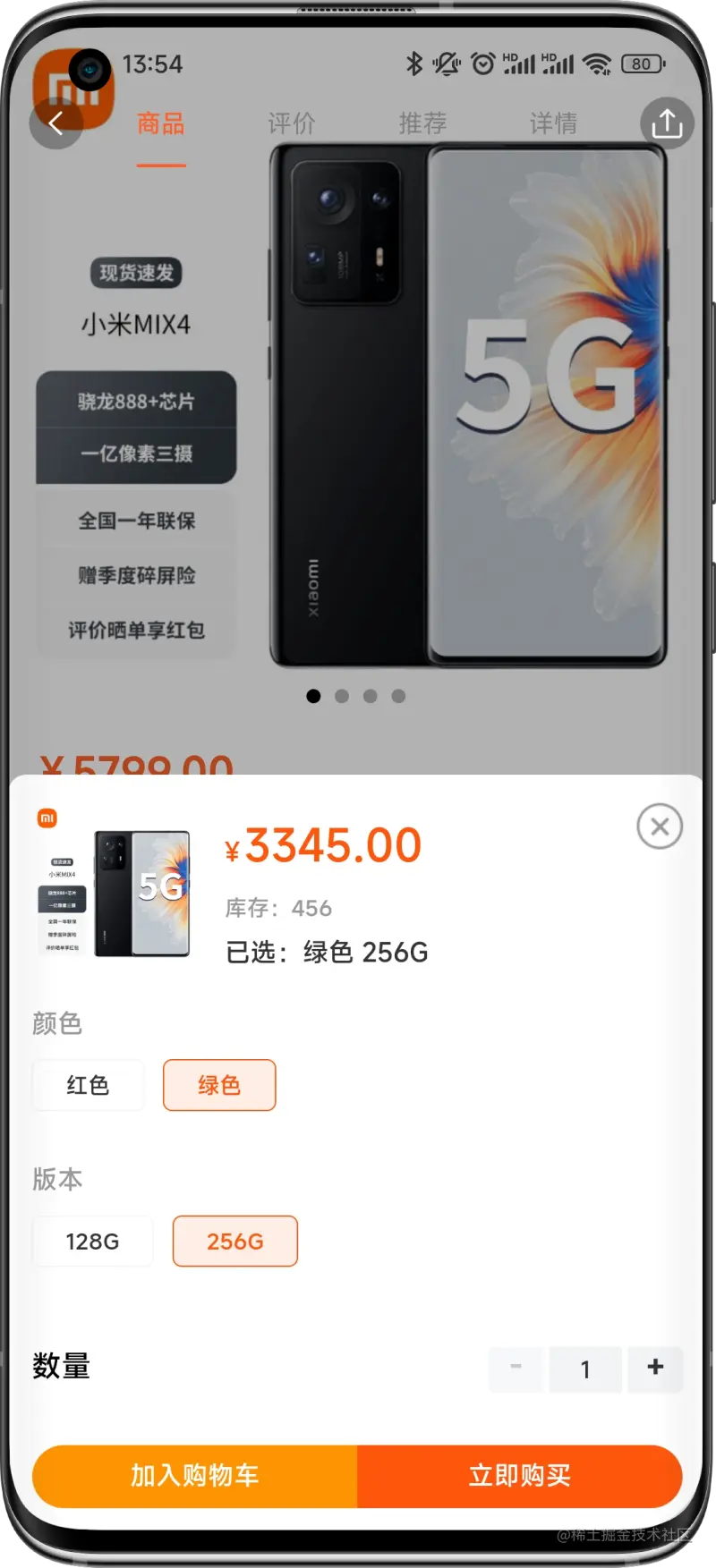
Task: Switch to the 详情 tab
Action: click(x=553, y=123)
